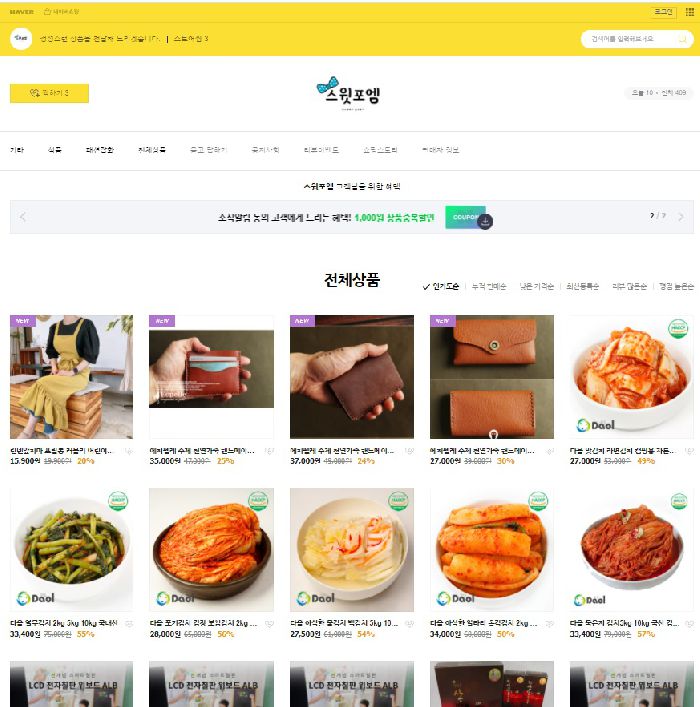The width and height of the screenshot is (700, 707).
Task: Sort products by 최신등록순
Action: click(x=581, y=286)
